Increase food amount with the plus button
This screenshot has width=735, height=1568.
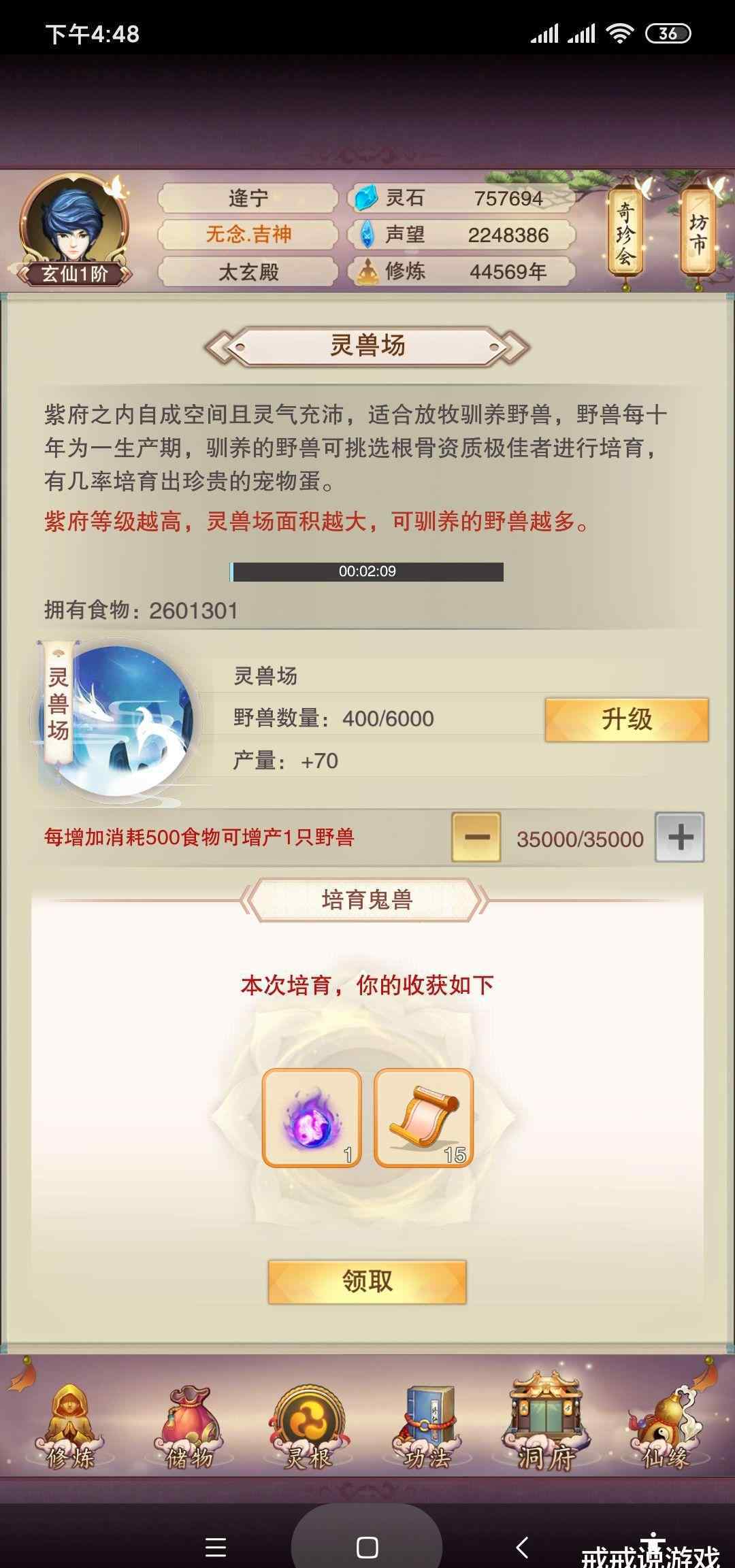680,837
